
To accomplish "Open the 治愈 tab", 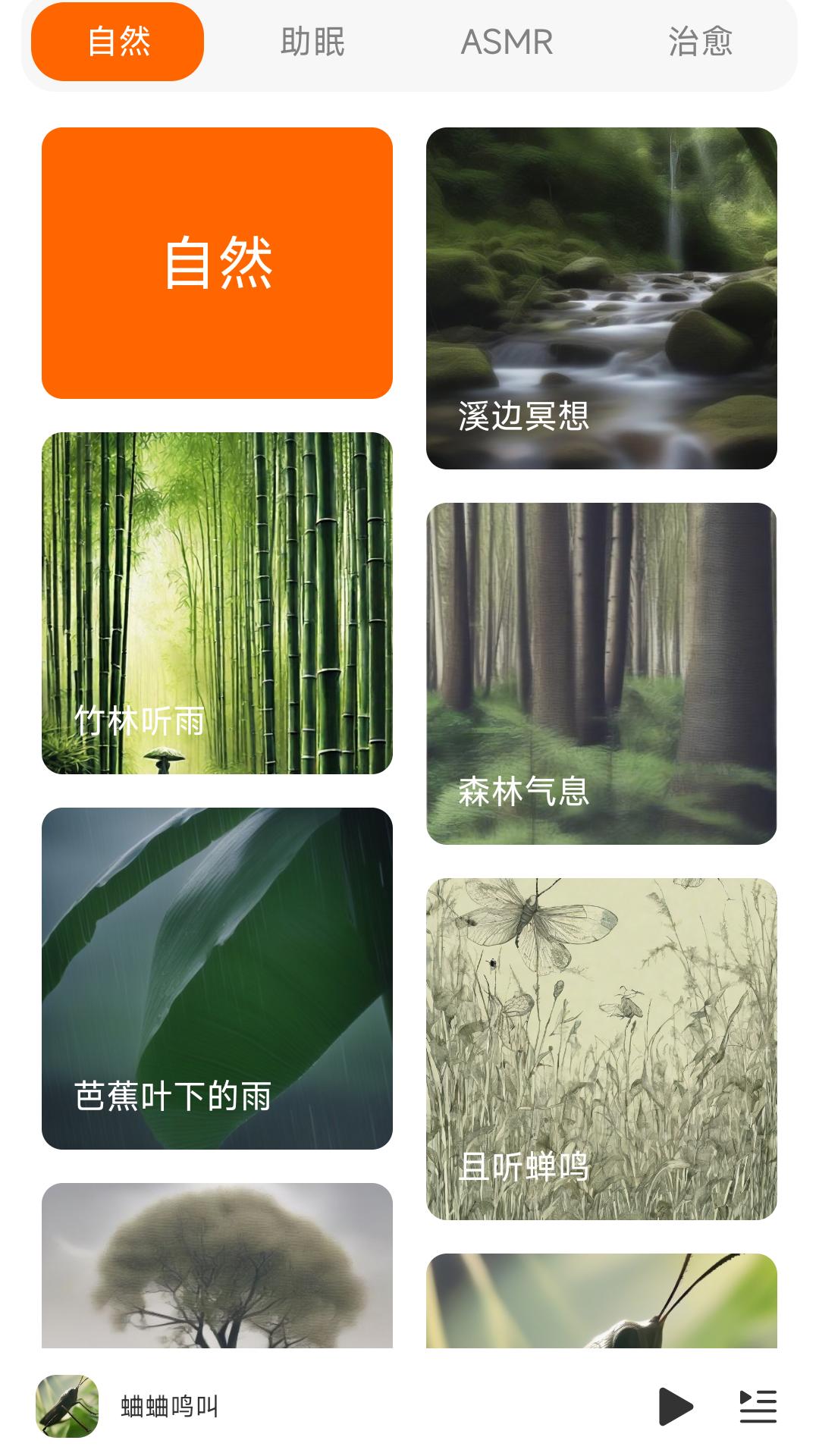I will pos(700,42).
